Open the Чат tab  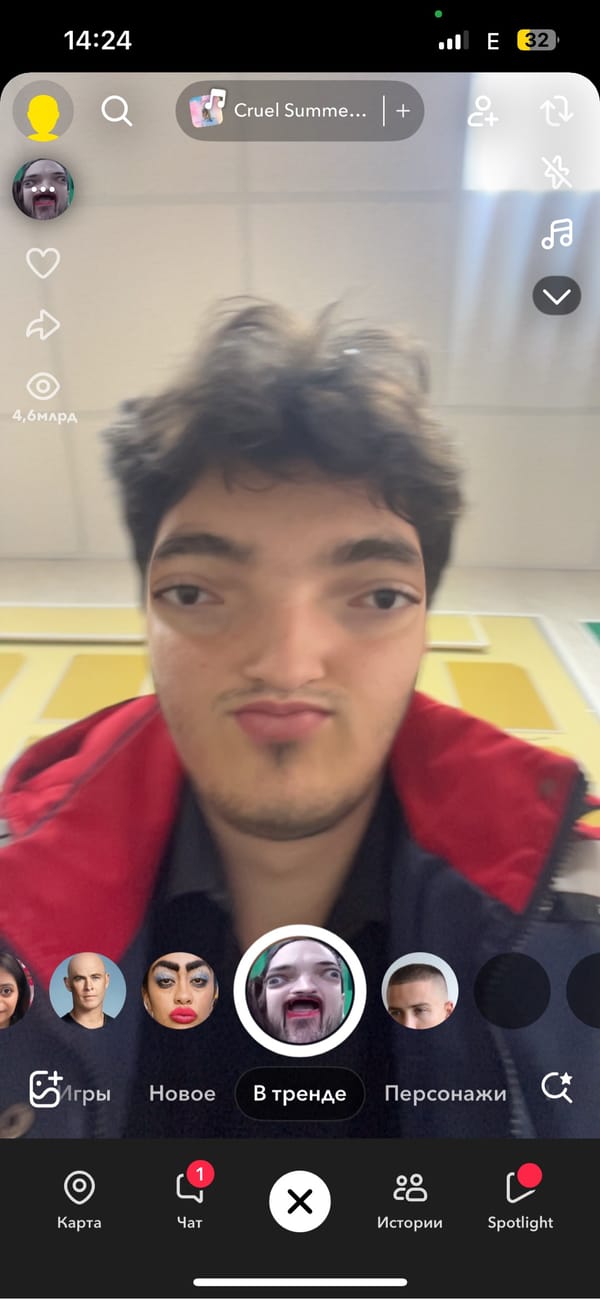click(x=189, y=1201)
